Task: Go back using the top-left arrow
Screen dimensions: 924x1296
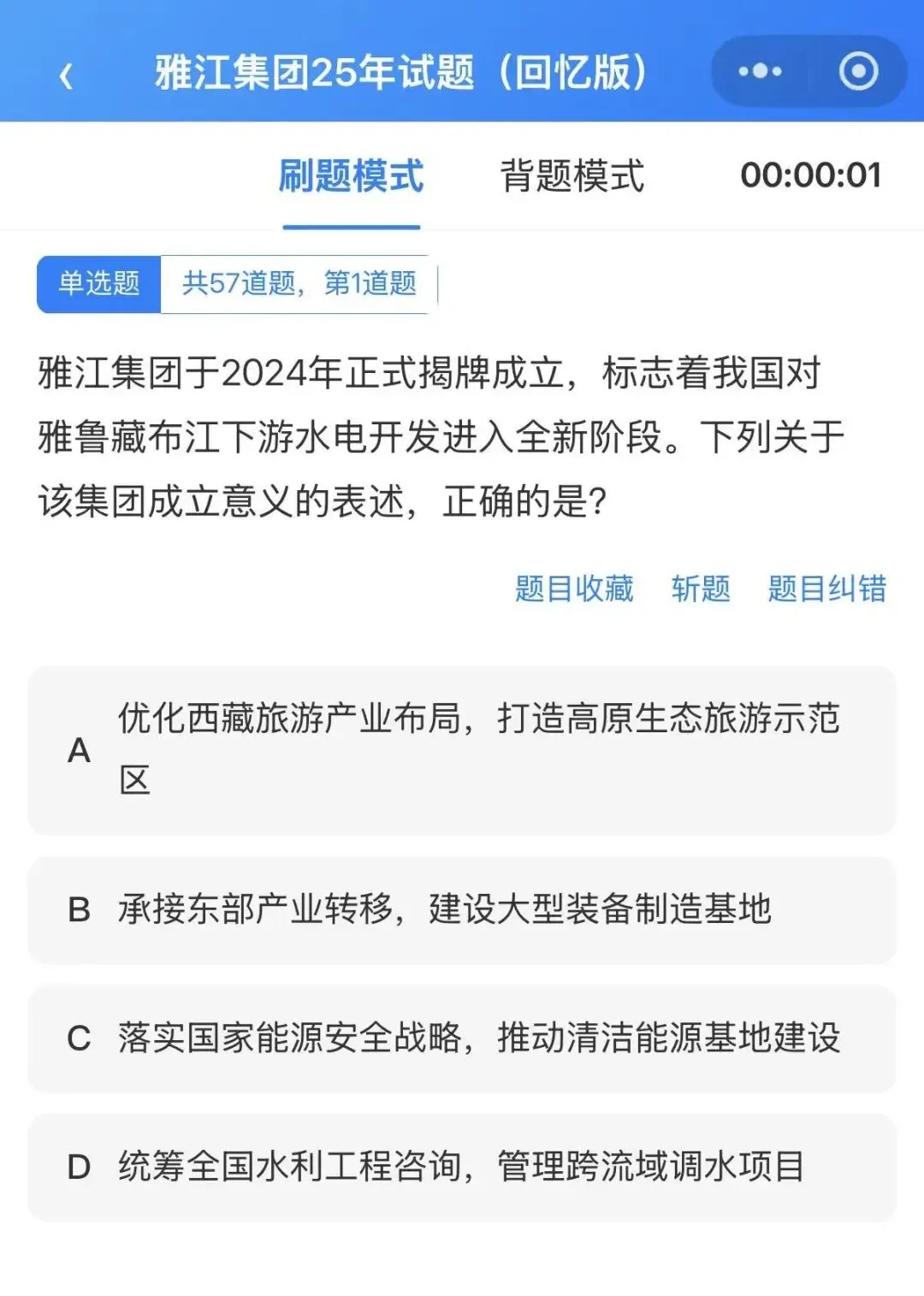Action: pos(67,76)
